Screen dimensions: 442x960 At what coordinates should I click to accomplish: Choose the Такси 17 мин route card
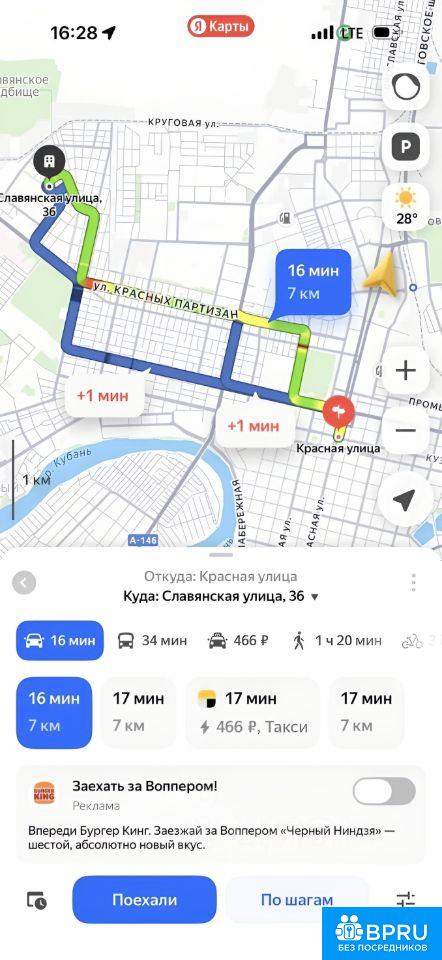253,712
